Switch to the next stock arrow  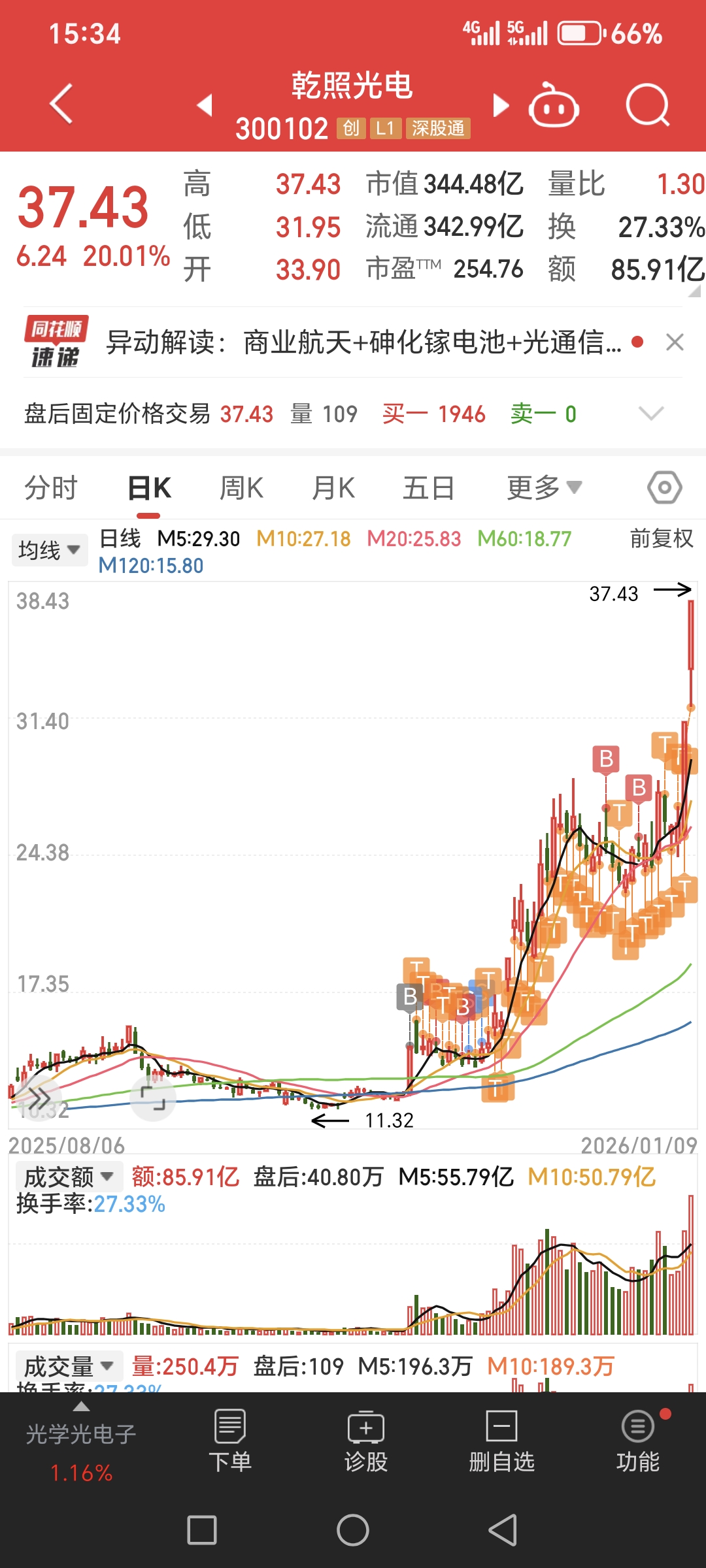(500, 105)
